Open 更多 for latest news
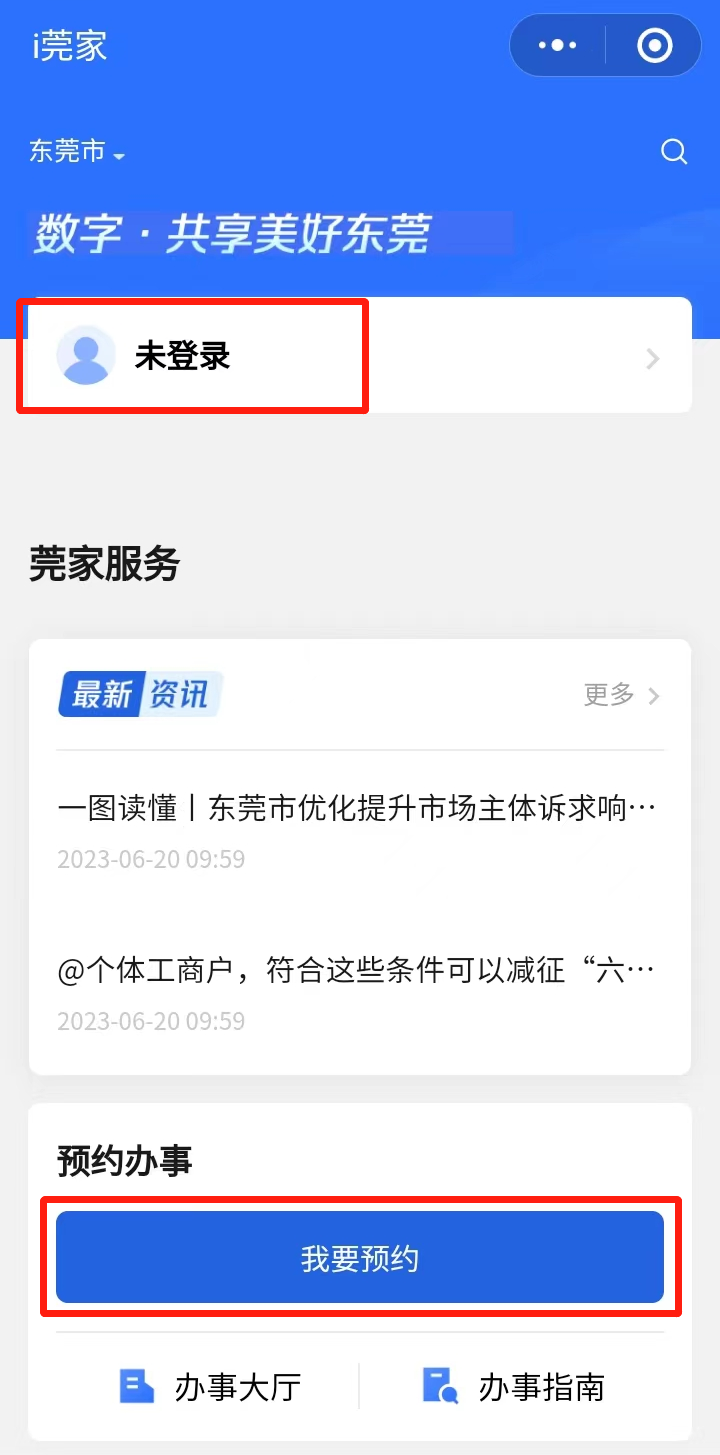 click(621, 695)
